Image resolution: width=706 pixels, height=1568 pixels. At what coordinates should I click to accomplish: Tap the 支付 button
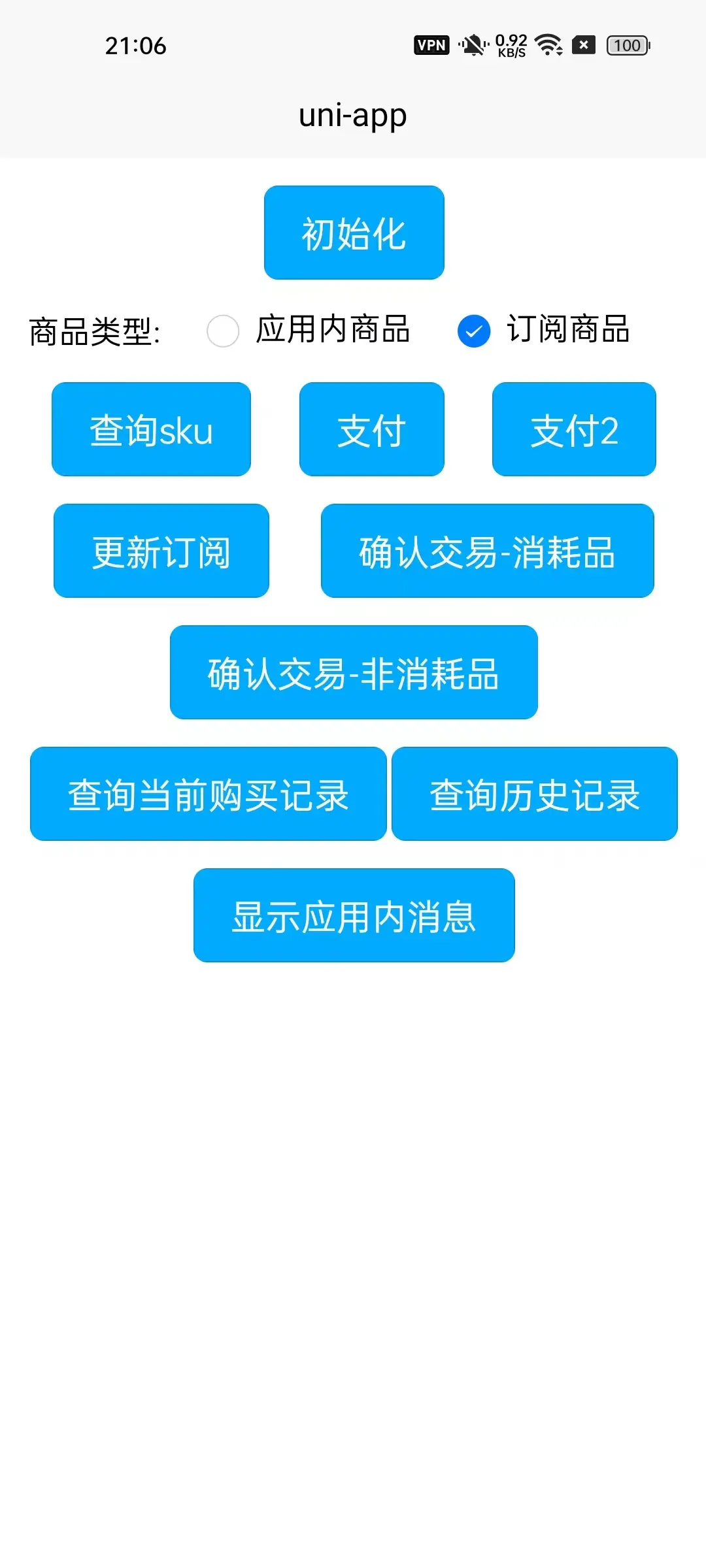[x=372, y=429]
